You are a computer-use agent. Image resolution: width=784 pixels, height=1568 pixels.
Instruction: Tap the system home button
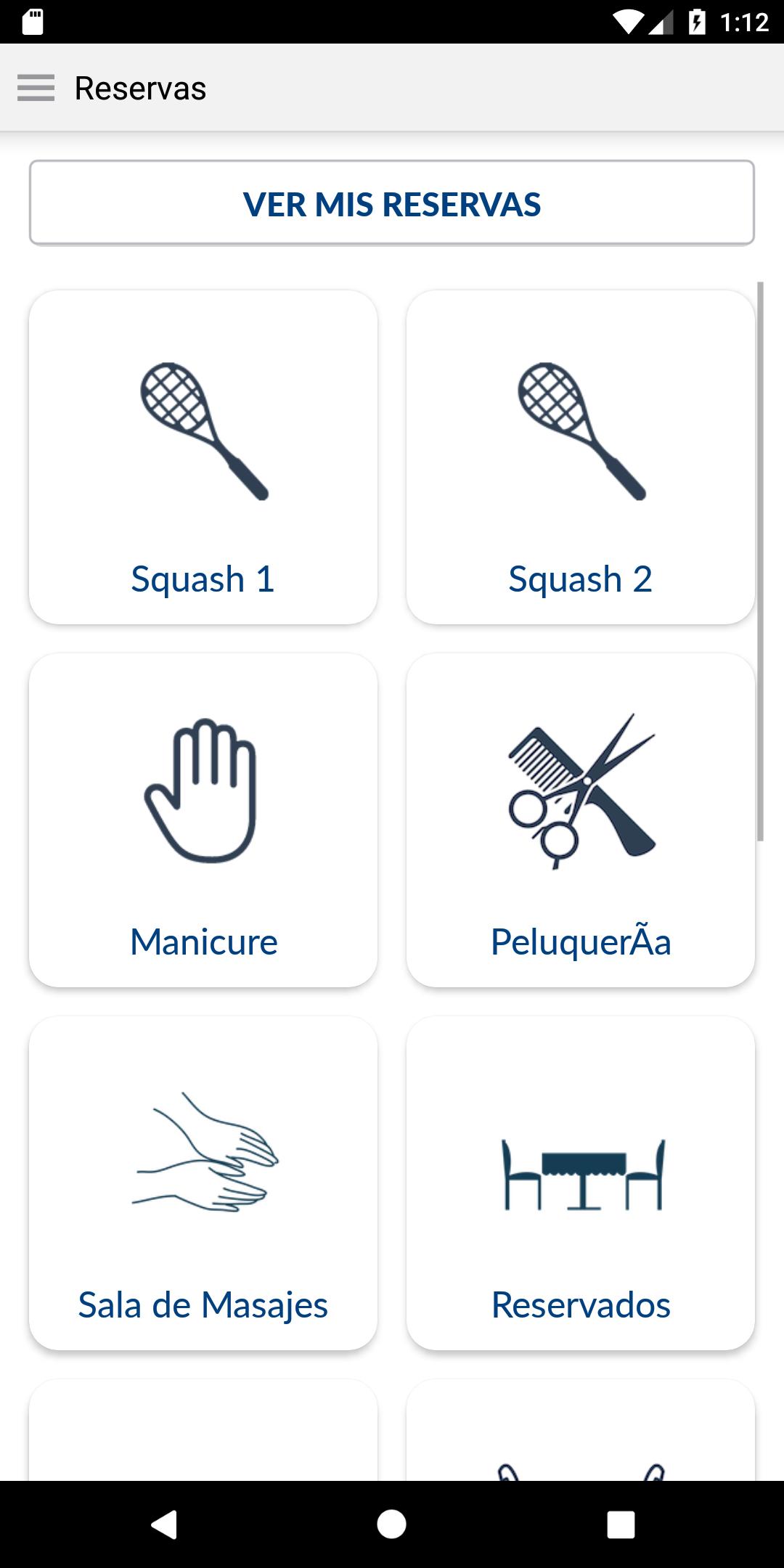coord(392,1524)
